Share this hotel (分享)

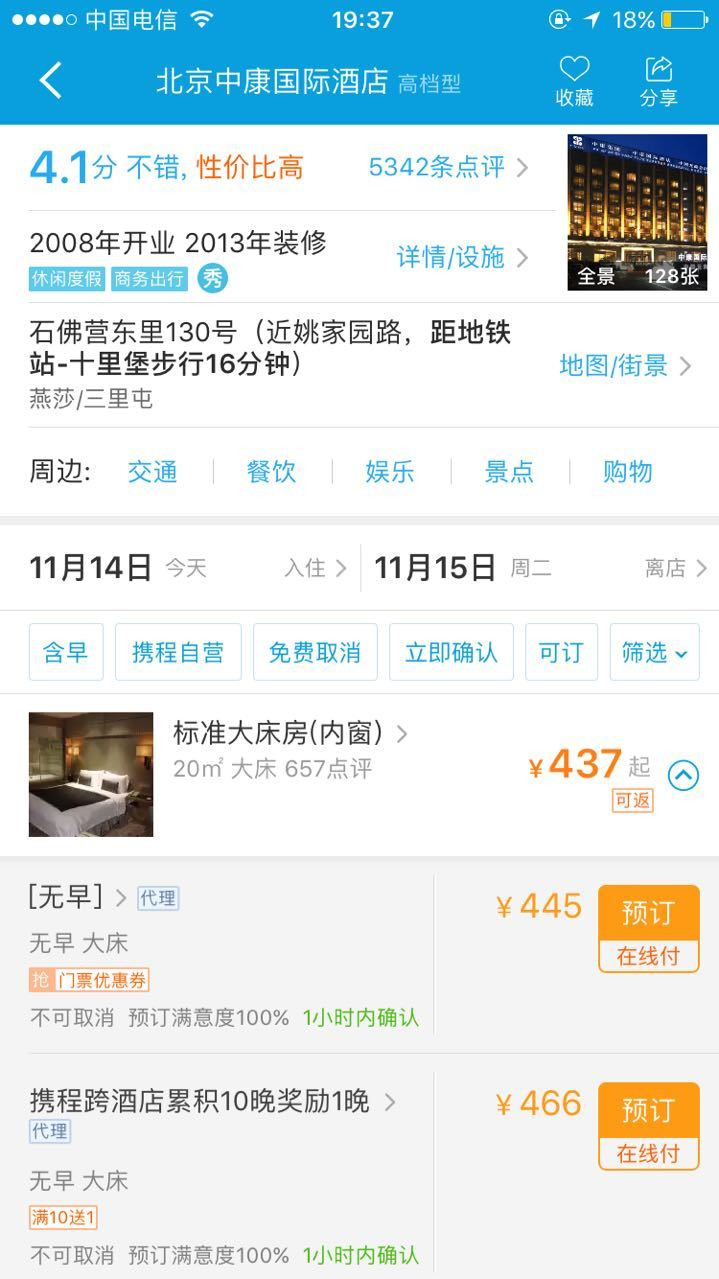pos(658,81)
